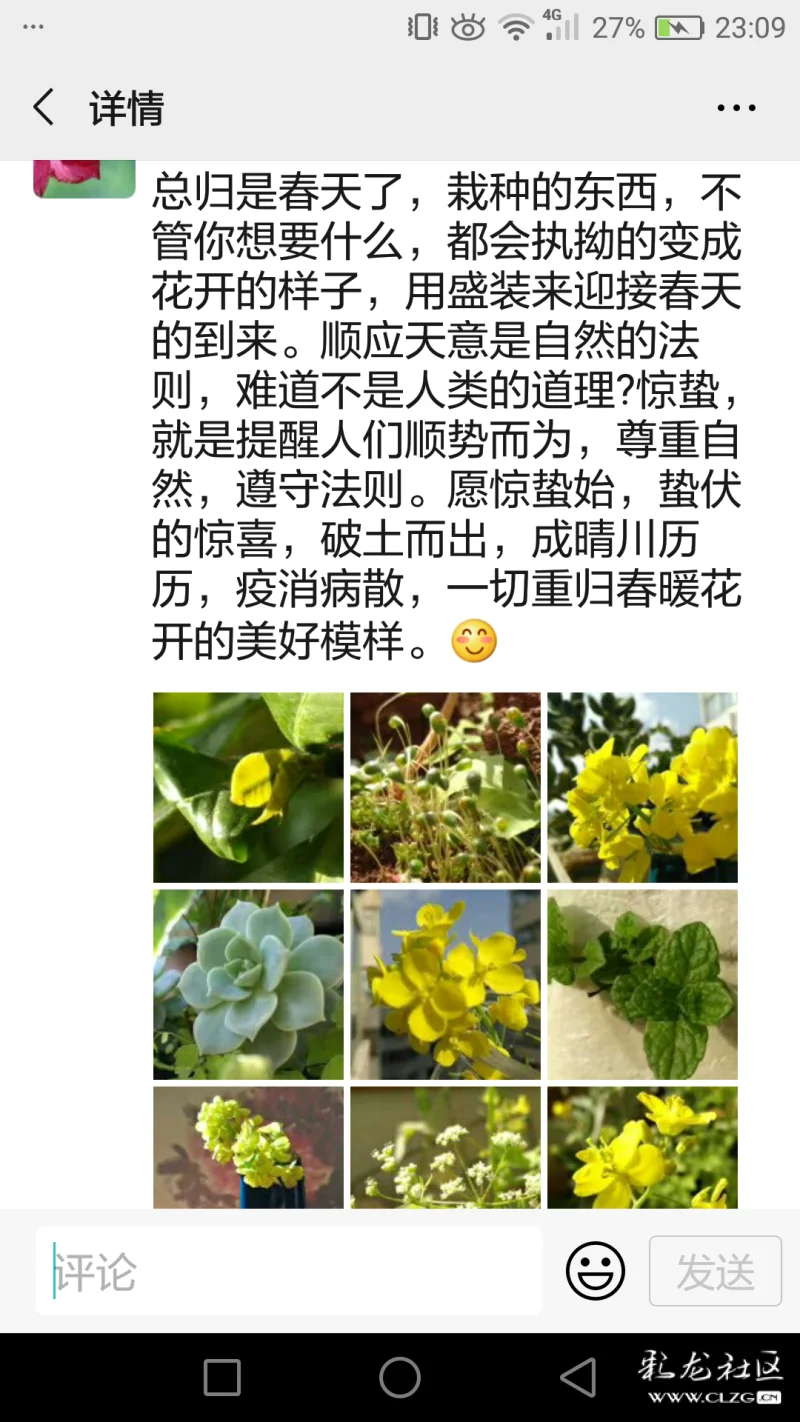The width and height of the screenshot is (800, 1422).
Task: Open the three-dot more options menu
Action: [736, 108]
